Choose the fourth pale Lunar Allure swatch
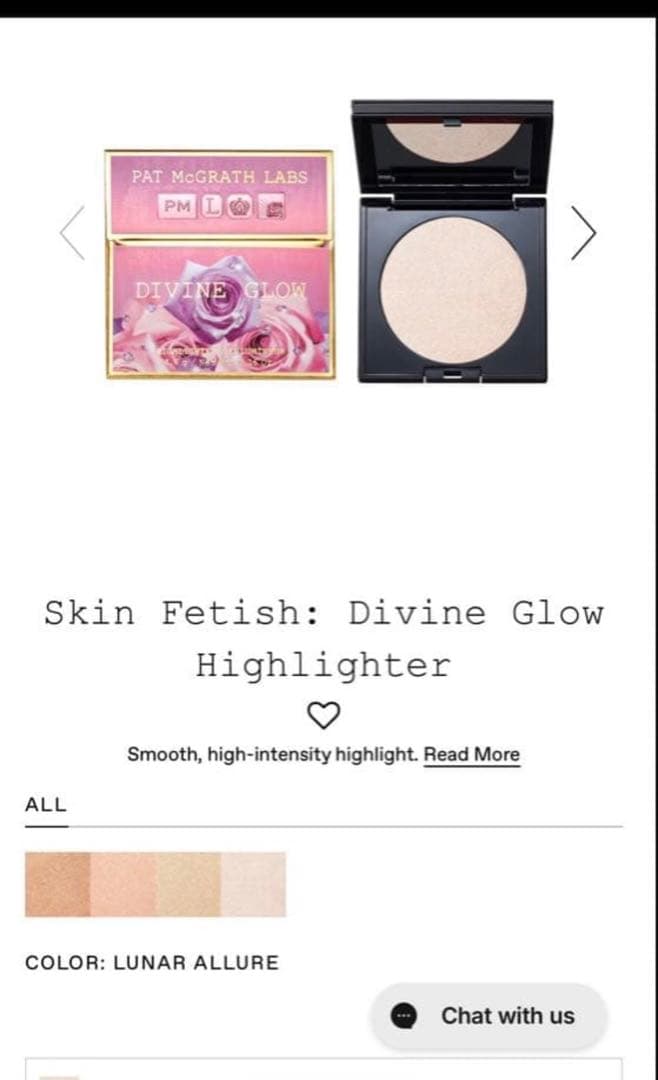 (253, 884)
